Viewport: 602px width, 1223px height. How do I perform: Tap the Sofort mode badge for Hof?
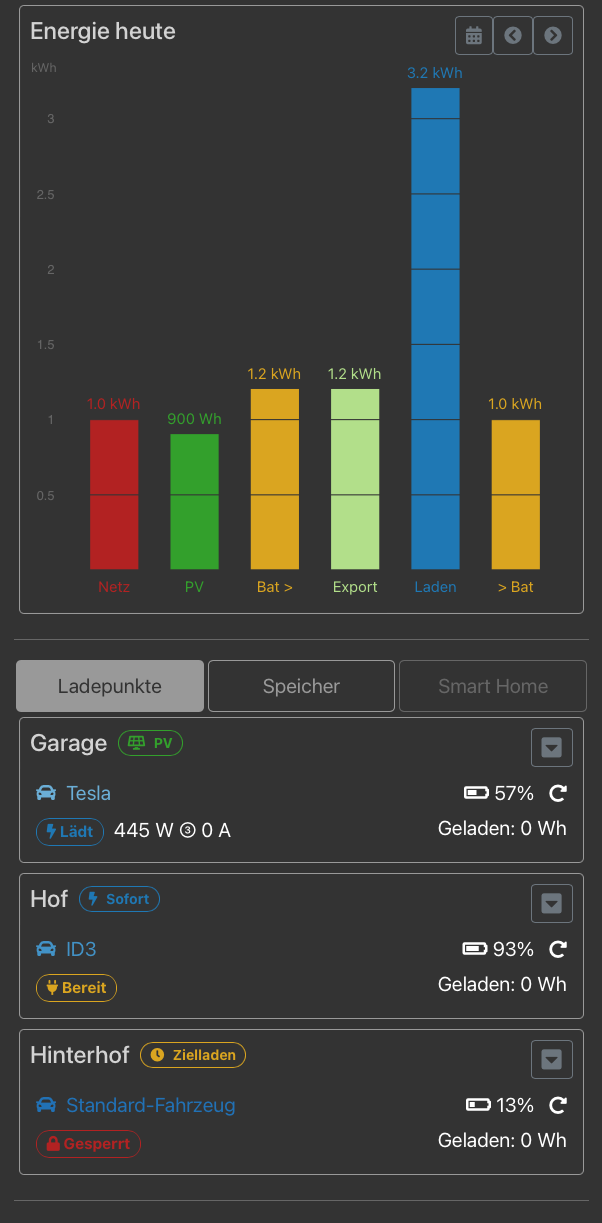point(119,899)
